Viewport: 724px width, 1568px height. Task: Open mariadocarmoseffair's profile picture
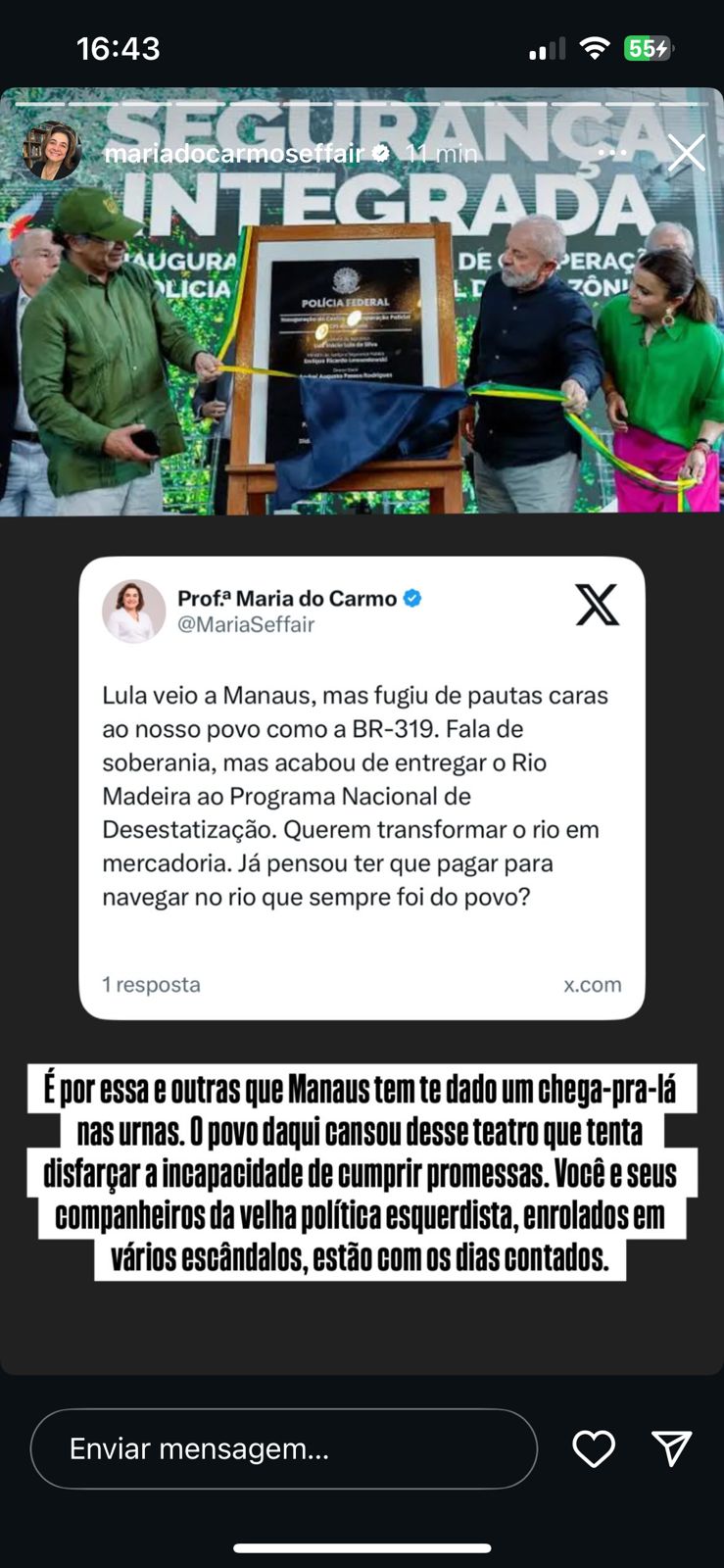click(x=52, y=152)
